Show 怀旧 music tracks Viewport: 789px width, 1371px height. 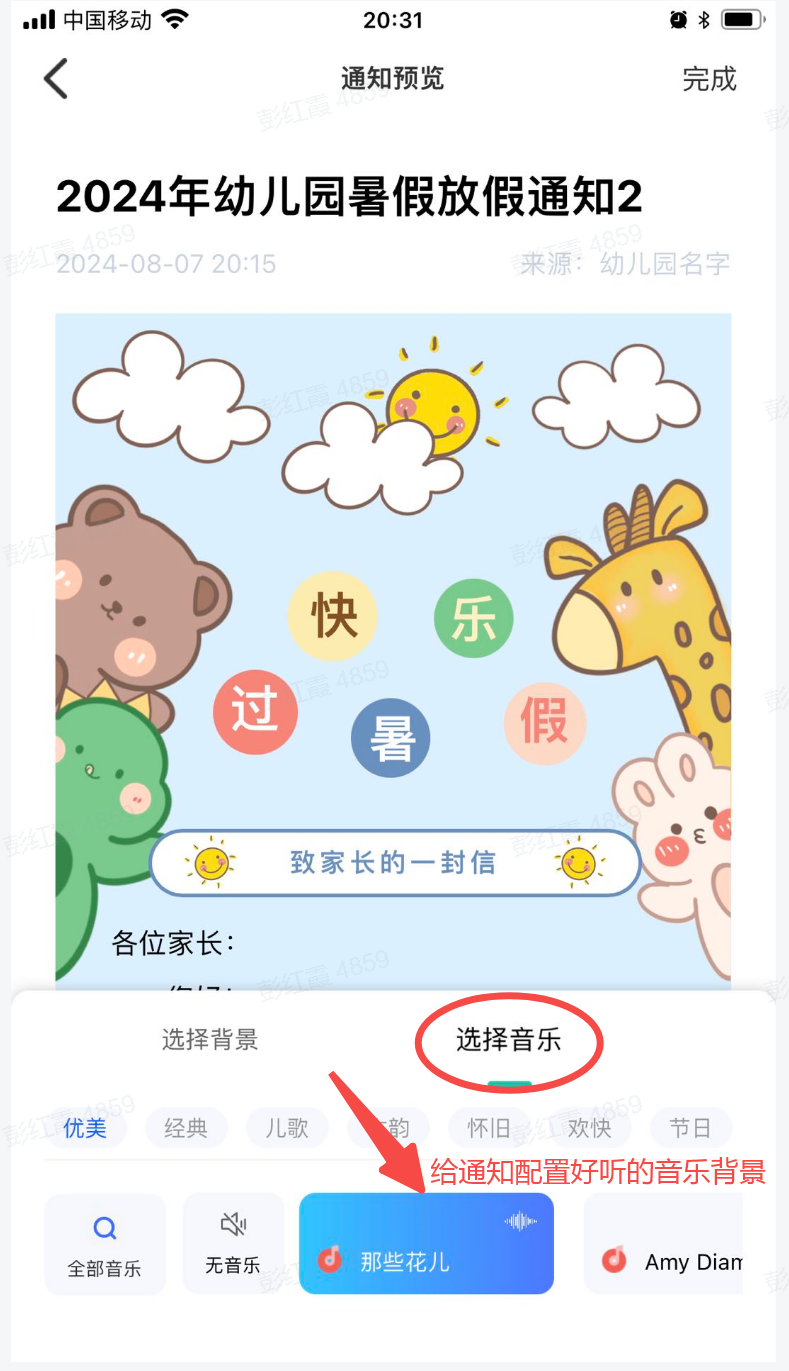tap(489, 1128)
